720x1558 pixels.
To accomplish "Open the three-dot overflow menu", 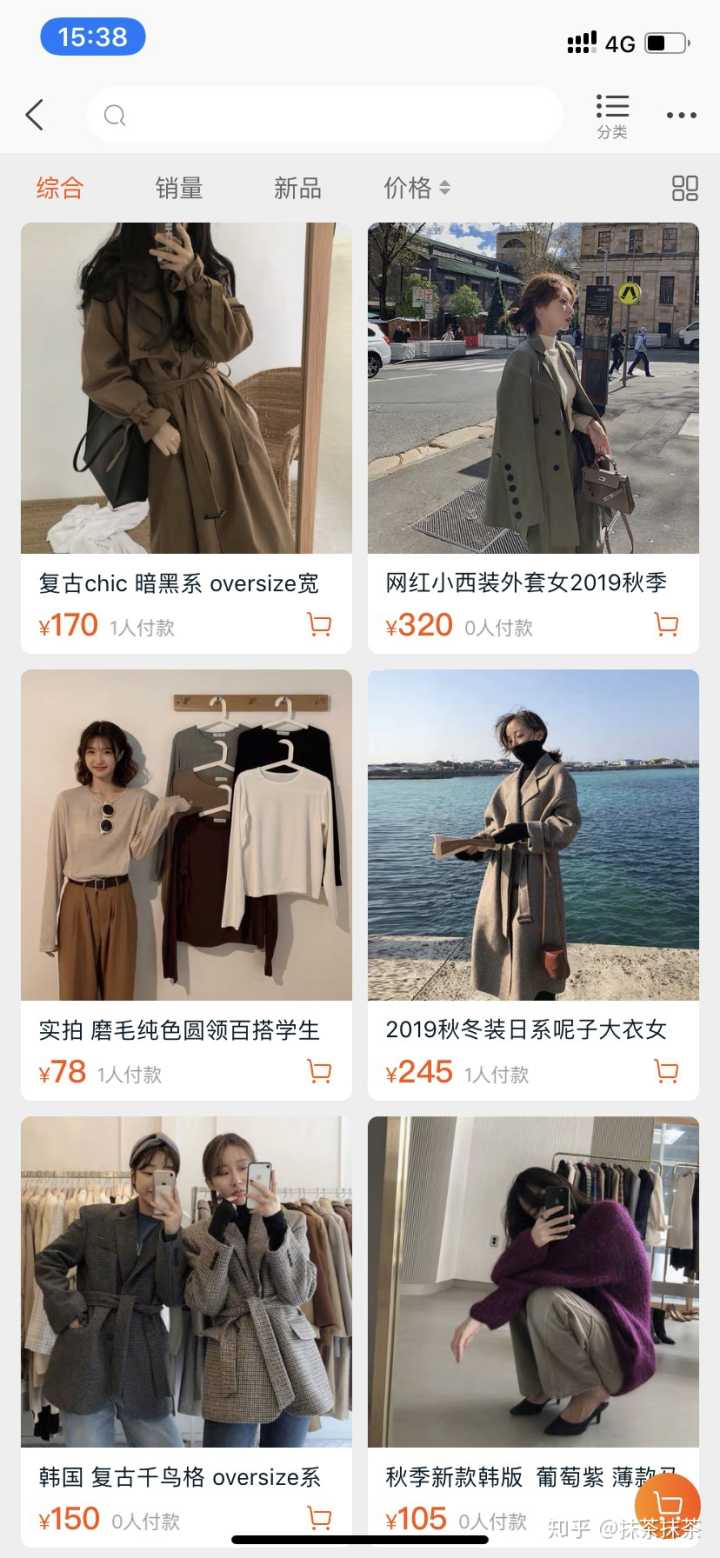I will click(x=681, y=115).
